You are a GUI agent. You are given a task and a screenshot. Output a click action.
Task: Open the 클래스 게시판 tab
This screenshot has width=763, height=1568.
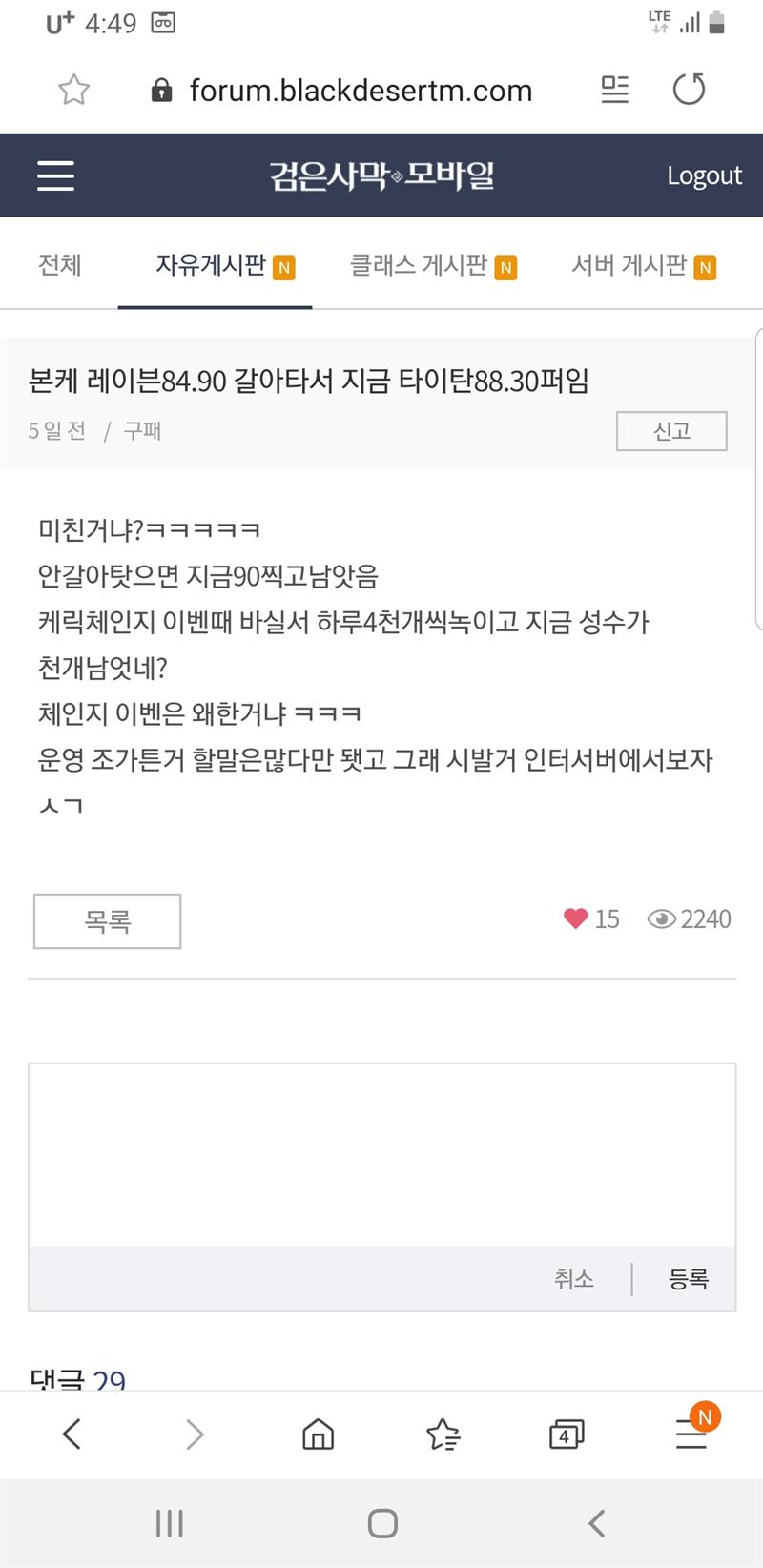pyautogui.click(x=420, y=265)
